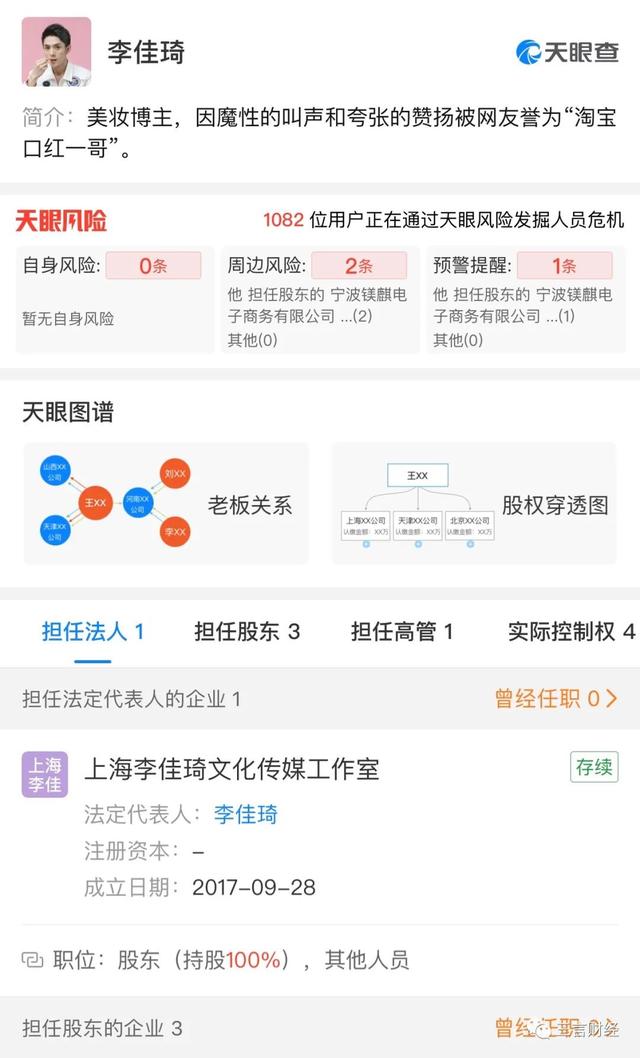View the 周边风险 2条 details
The height and width of the screenshot is (1058, 640).
320,299
